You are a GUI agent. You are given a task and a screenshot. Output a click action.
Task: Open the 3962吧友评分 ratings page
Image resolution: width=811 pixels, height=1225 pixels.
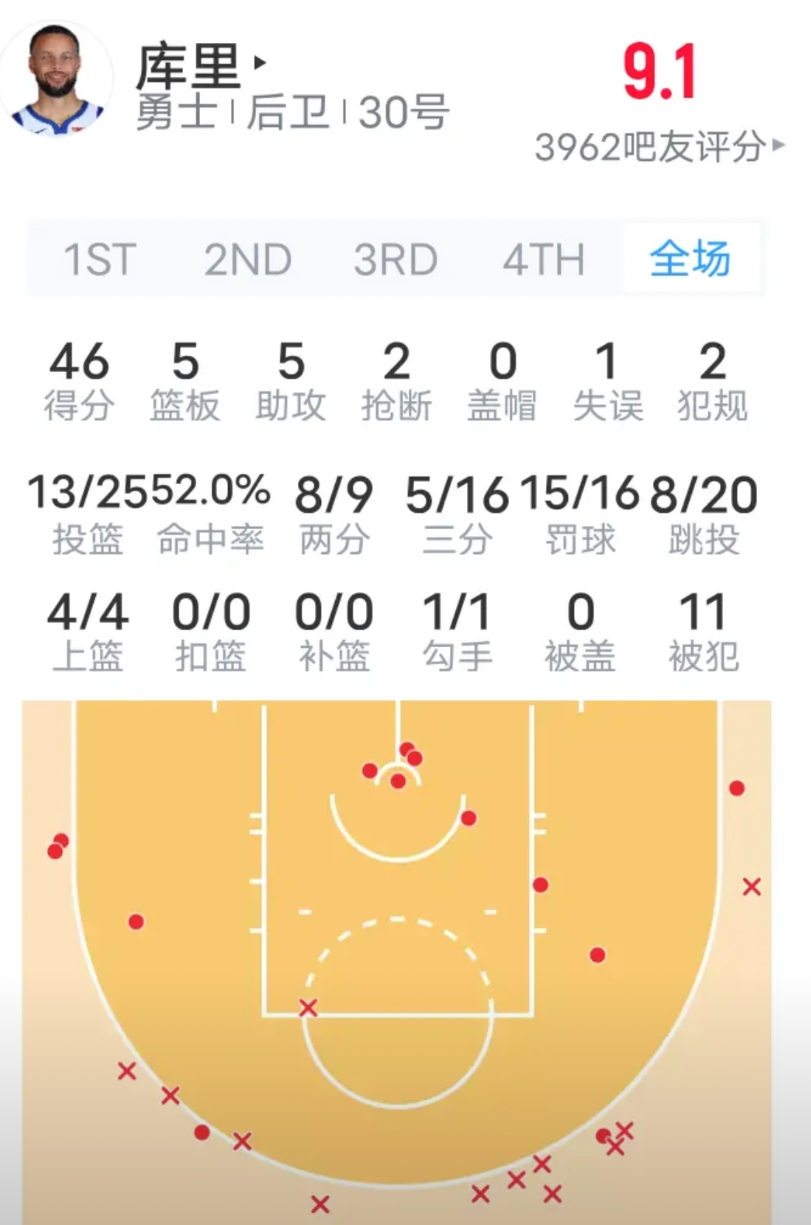(x=659, y=148)
